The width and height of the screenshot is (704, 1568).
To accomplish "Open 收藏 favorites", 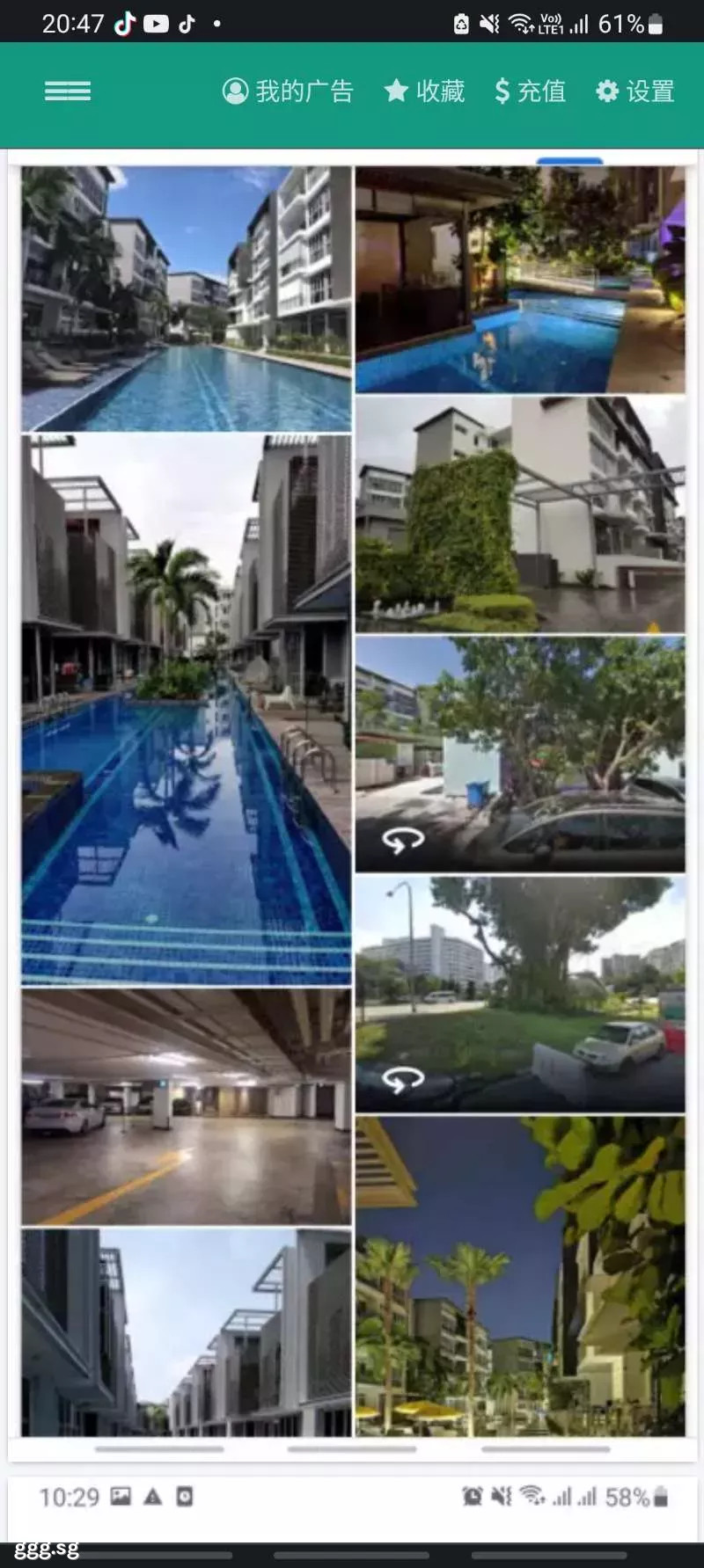I will click(424, 91).
